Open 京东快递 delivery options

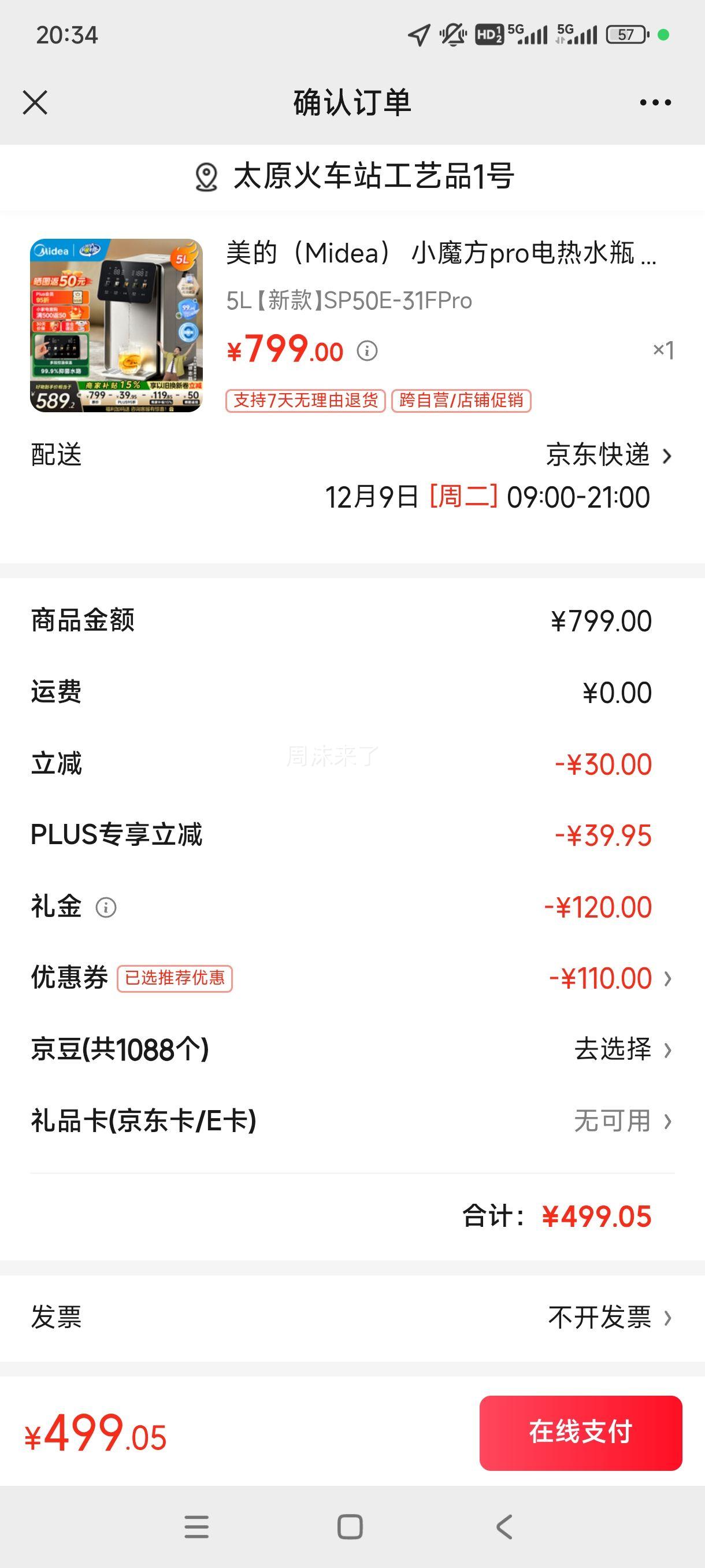tap(608, 455)
